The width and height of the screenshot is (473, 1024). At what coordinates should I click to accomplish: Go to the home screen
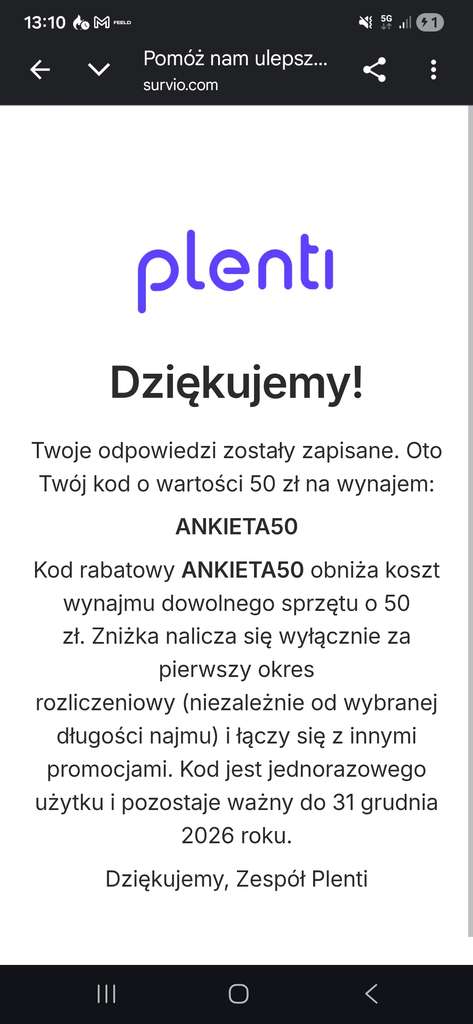pyautogui.click(x=238, y=994)
